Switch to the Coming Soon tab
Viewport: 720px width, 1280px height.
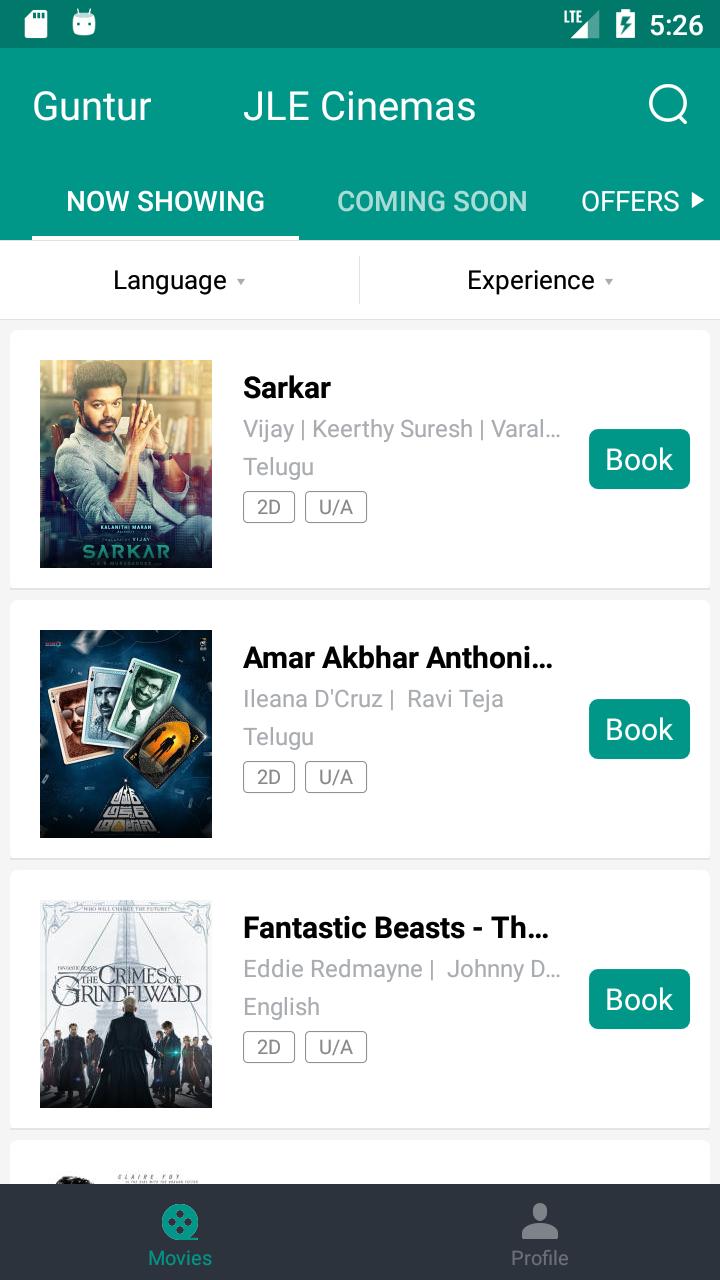coord(432,201)
